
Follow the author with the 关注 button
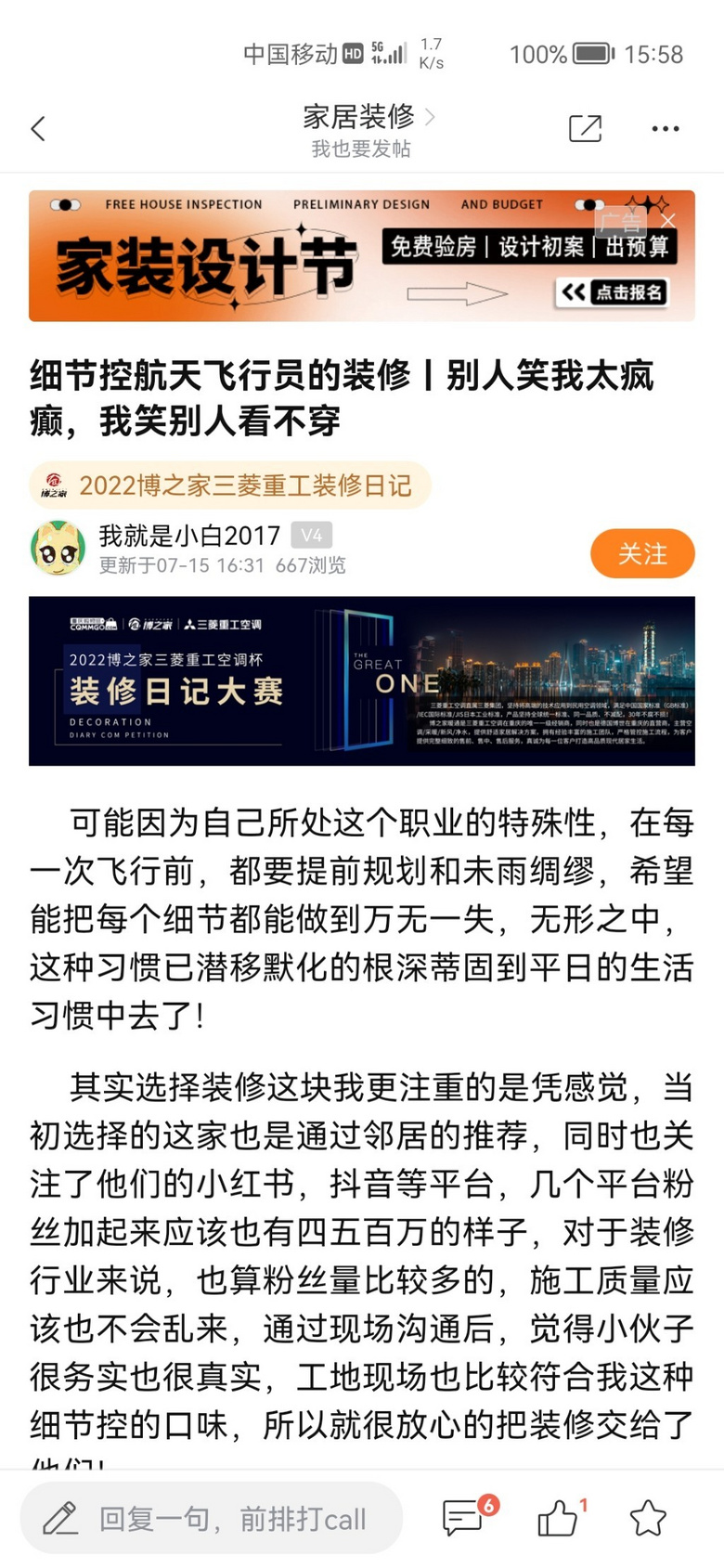click(x=642, y=554)
